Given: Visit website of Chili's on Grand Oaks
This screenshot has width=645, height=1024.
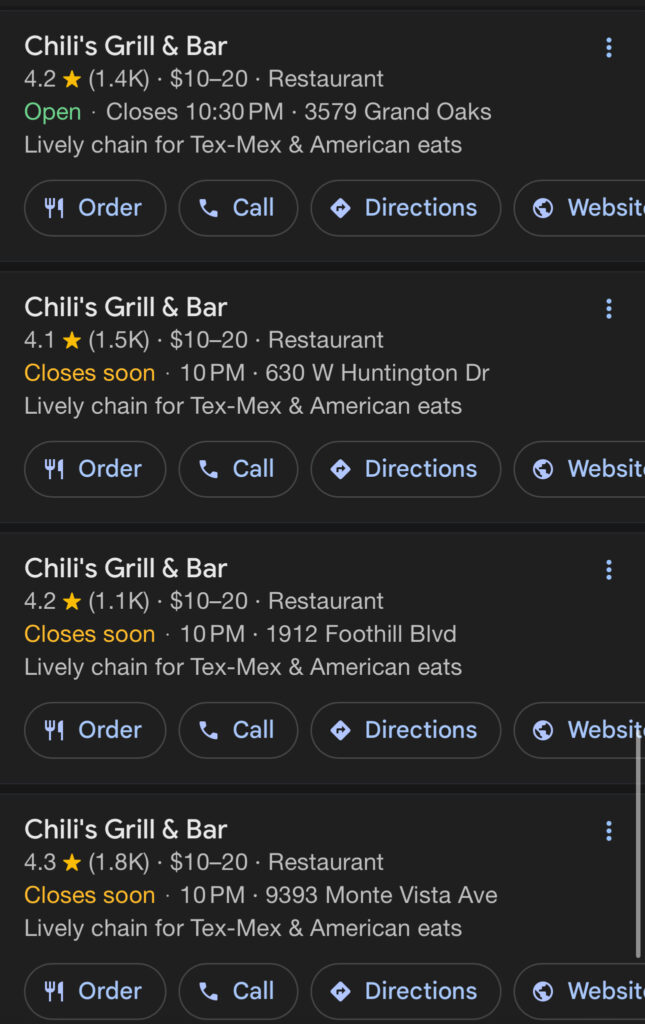Looking at the screenshot, I should (585, 208).
